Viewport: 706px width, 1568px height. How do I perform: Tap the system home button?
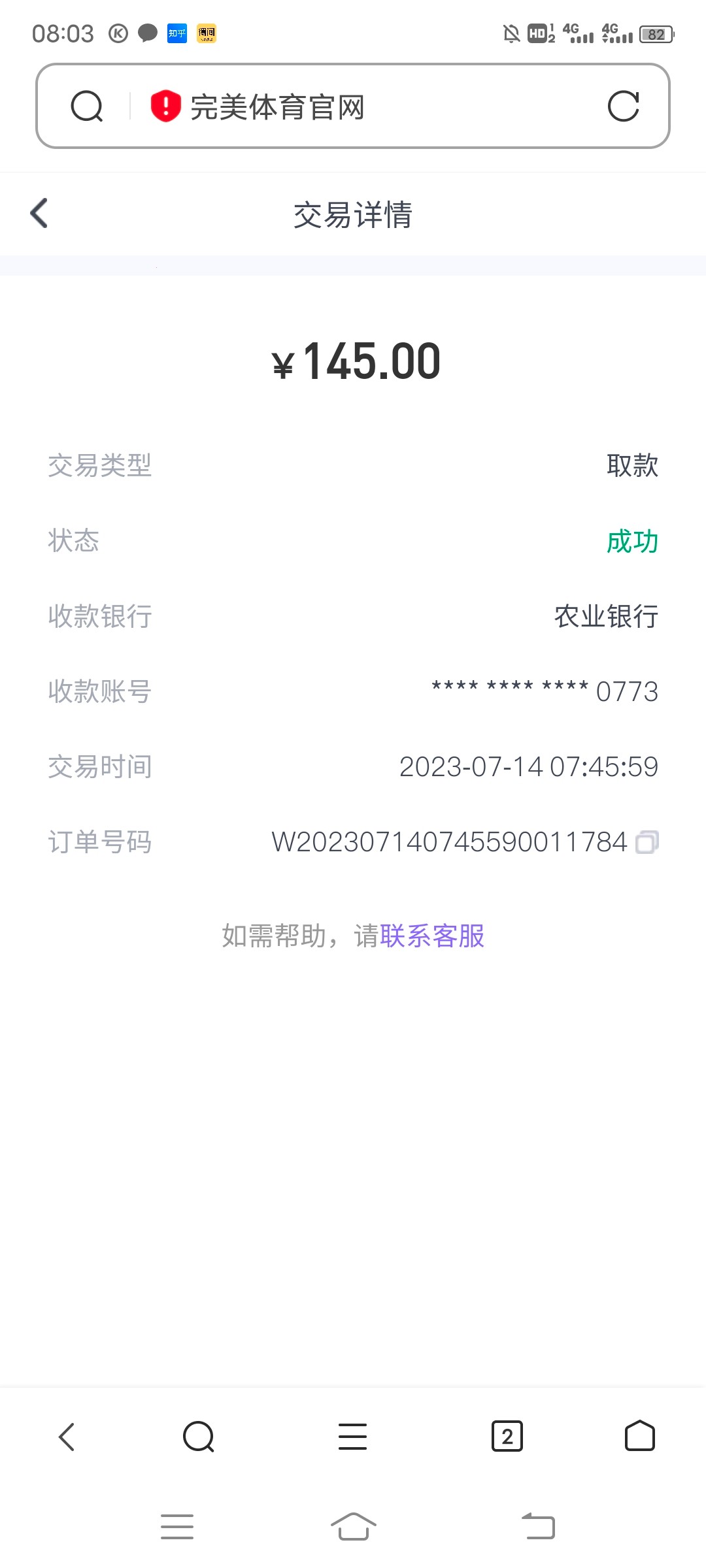click(353, 1527)
